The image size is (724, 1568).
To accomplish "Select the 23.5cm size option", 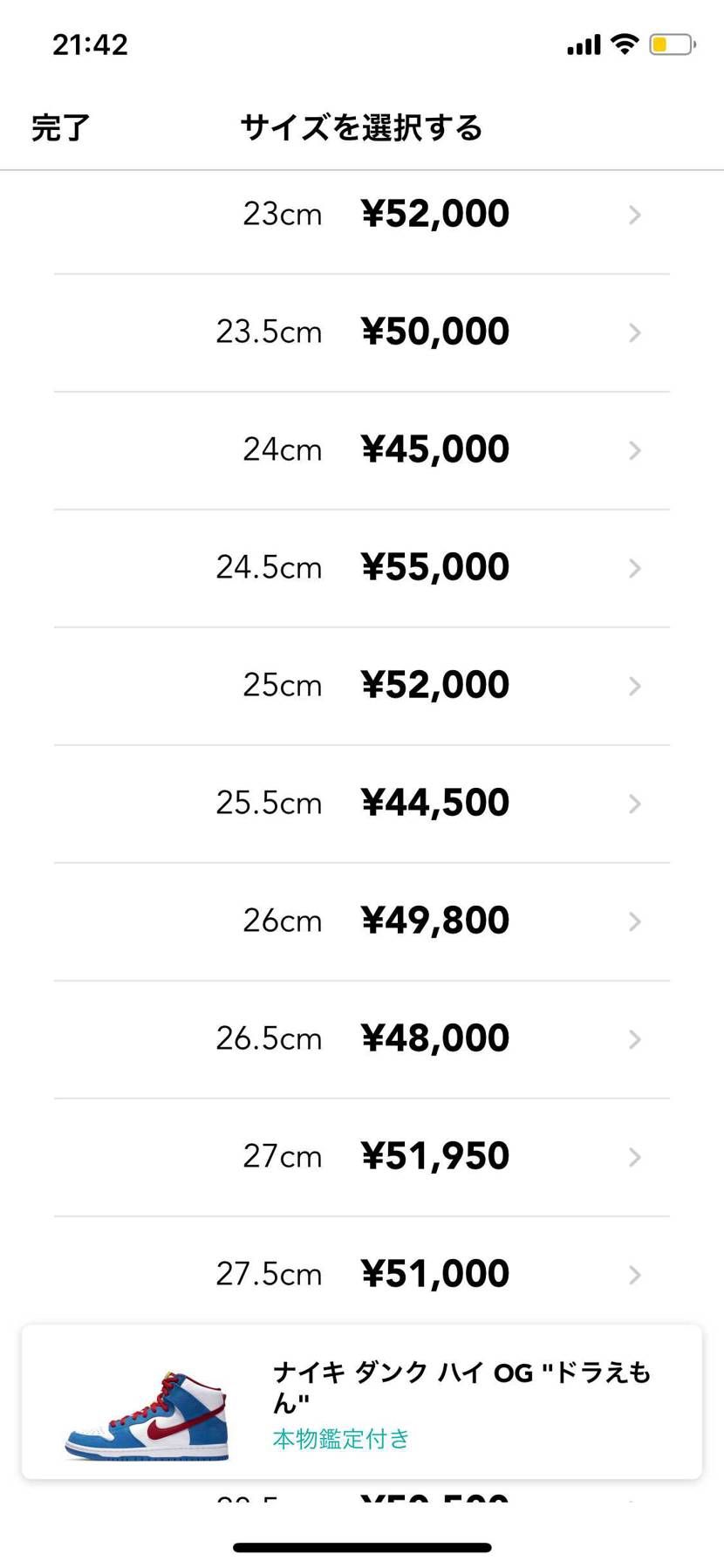I will point(362,332).
